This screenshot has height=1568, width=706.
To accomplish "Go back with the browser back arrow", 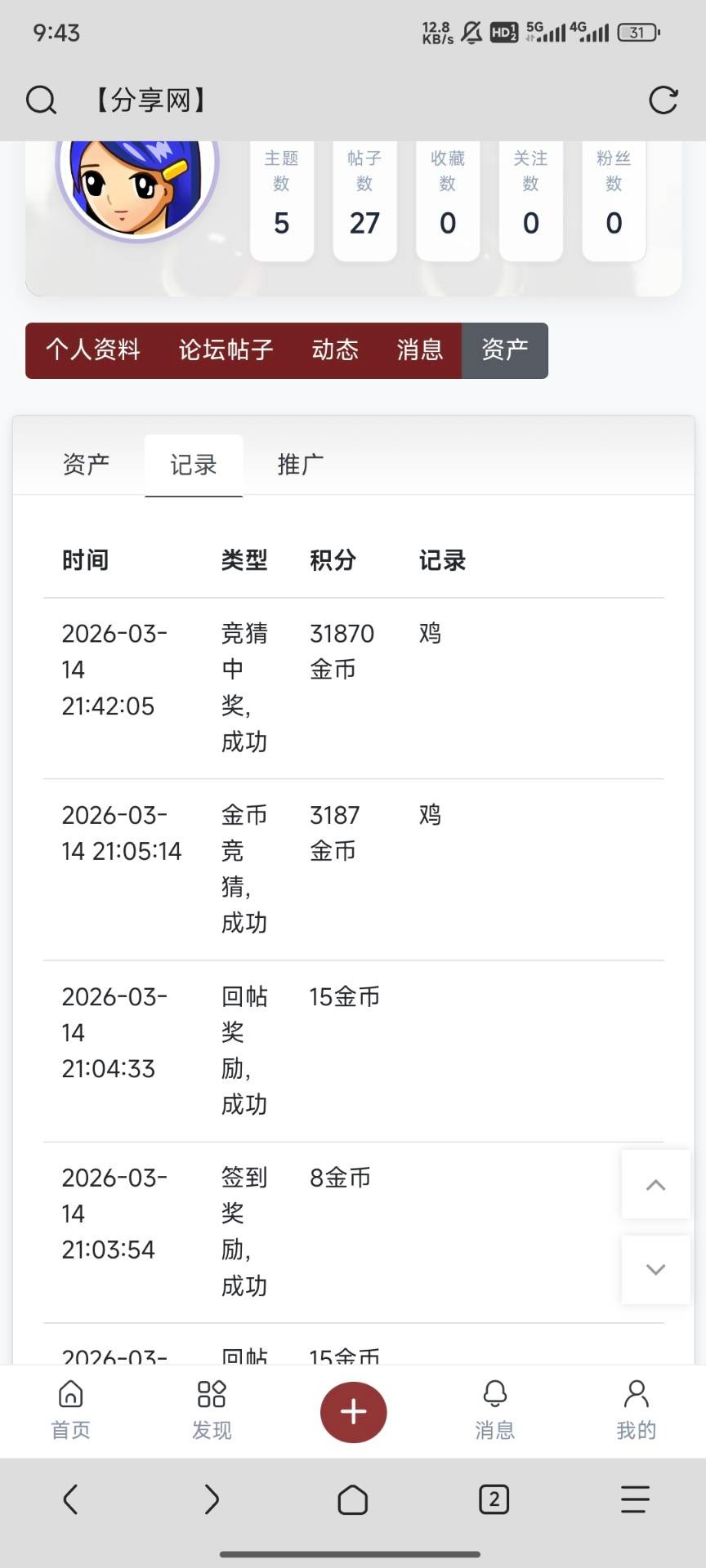I will (x=71, y=1499).
